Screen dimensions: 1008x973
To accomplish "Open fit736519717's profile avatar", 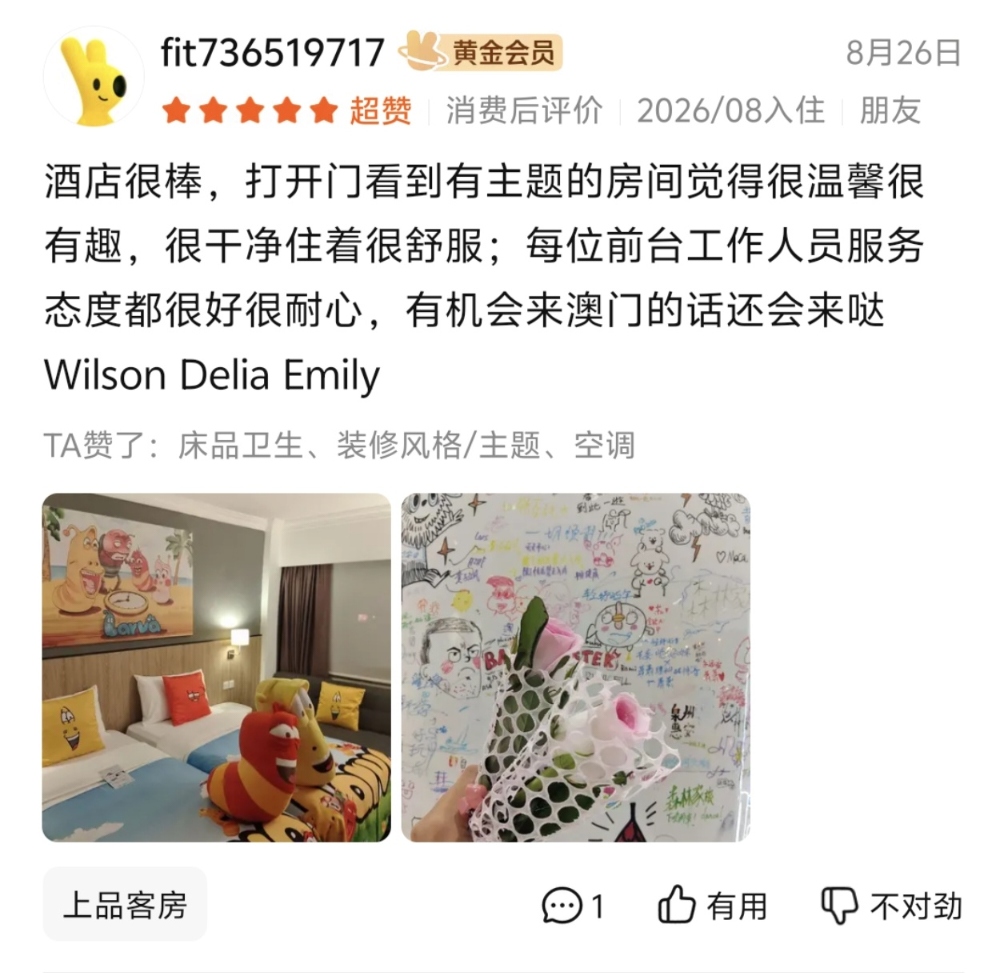I will (x=94, y=77).
